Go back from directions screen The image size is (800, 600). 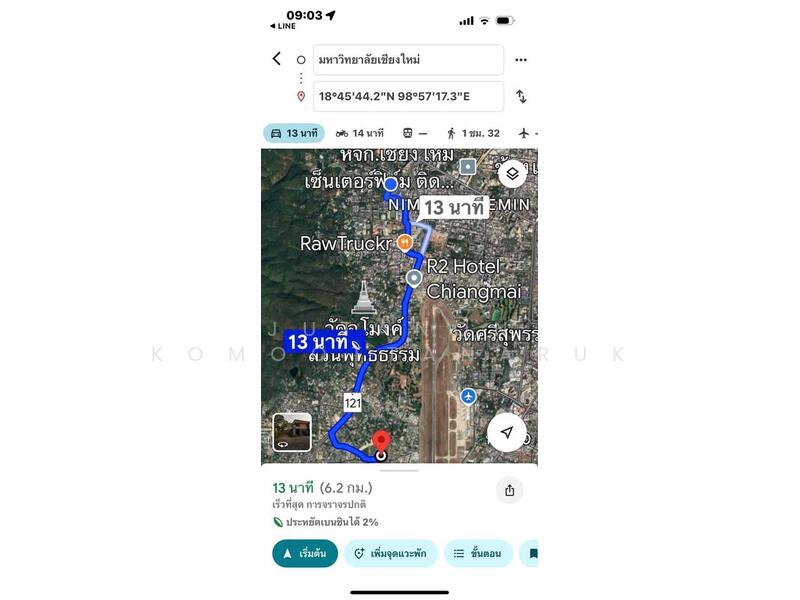(277, 59)
